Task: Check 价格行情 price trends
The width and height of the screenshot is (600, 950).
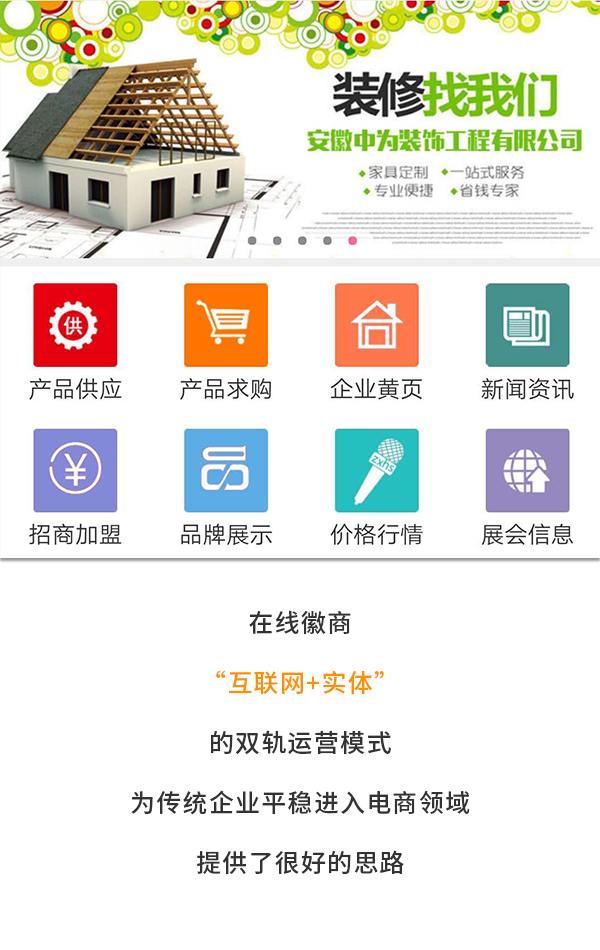Action: coord(376,471)
